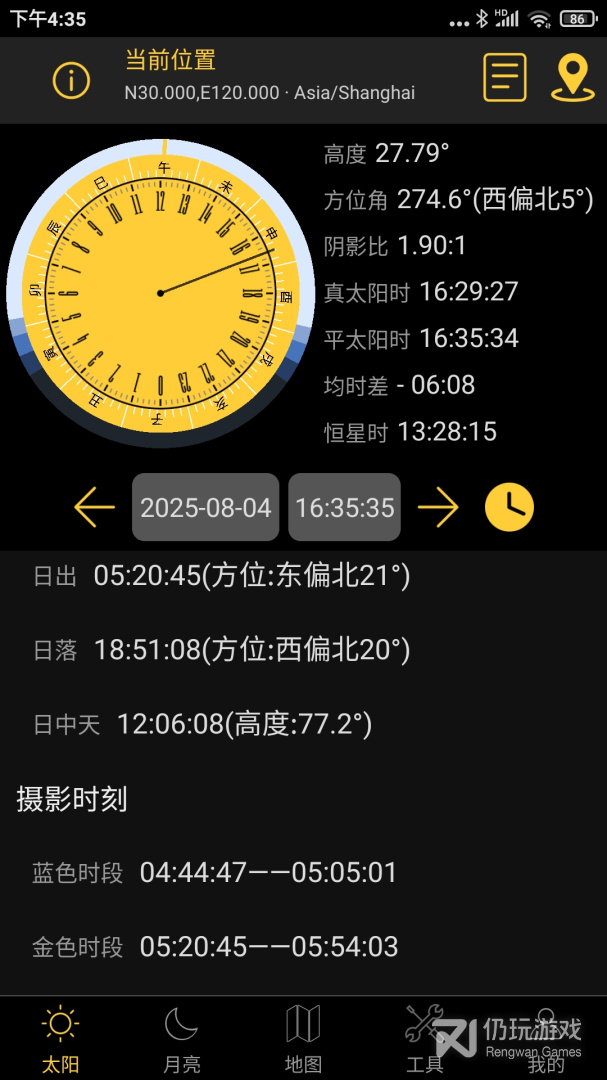Switch to the 地图 tab
This screenshot has width=607, height=1080.
click(x=303, y=1039)
